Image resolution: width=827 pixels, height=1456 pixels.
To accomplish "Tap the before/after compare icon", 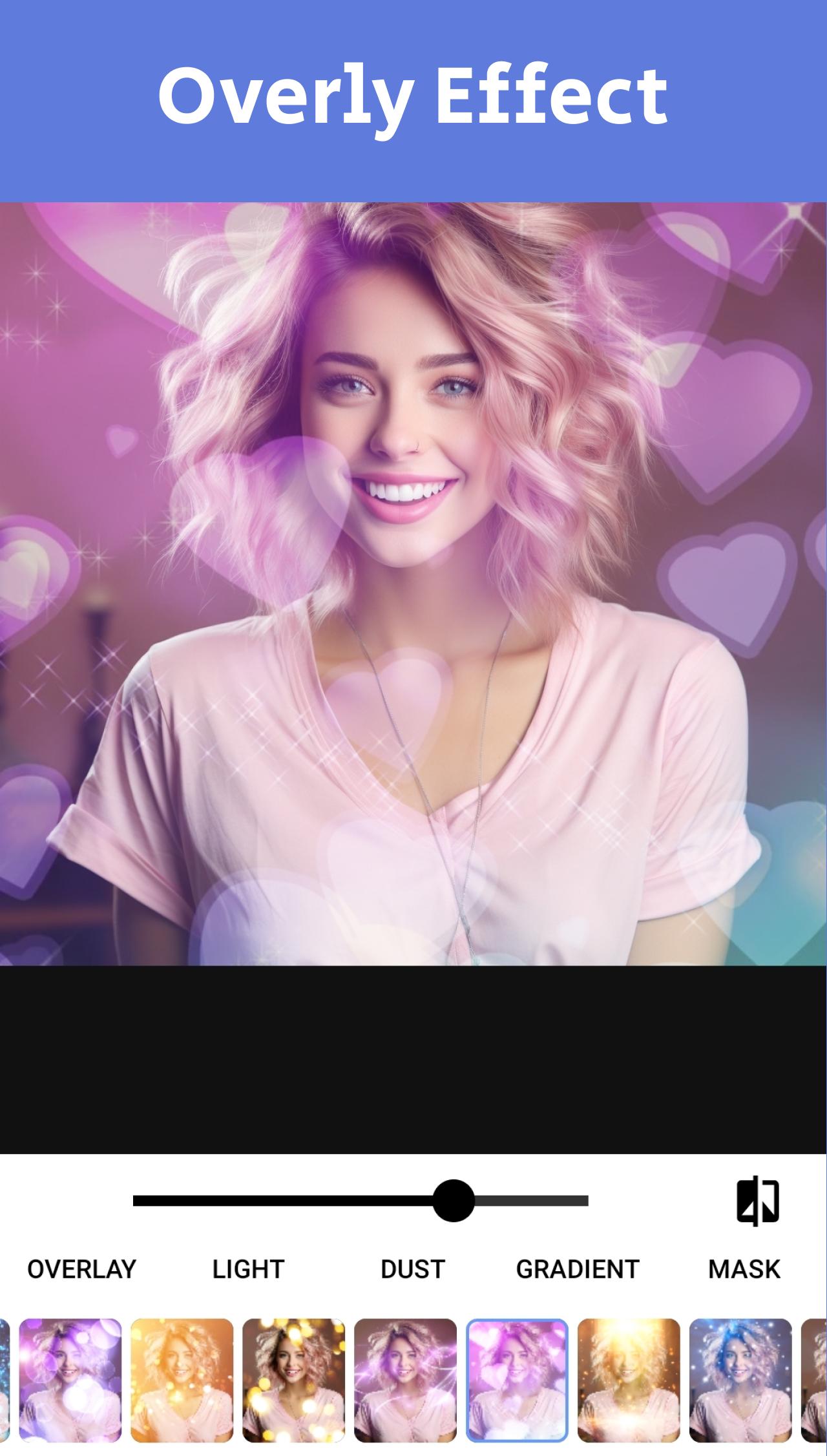I will [758, 1201].
